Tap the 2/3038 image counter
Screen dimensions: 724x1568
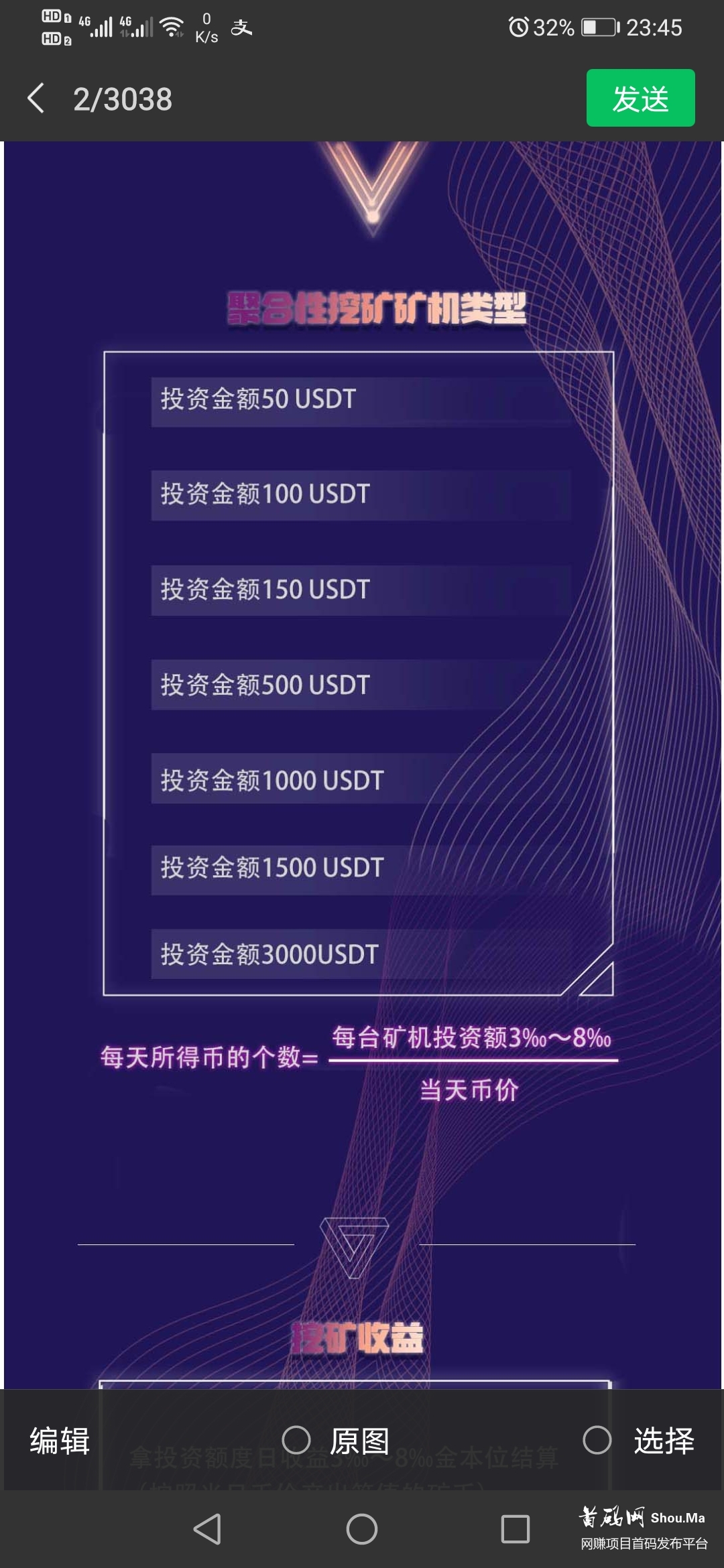(122, 99)
